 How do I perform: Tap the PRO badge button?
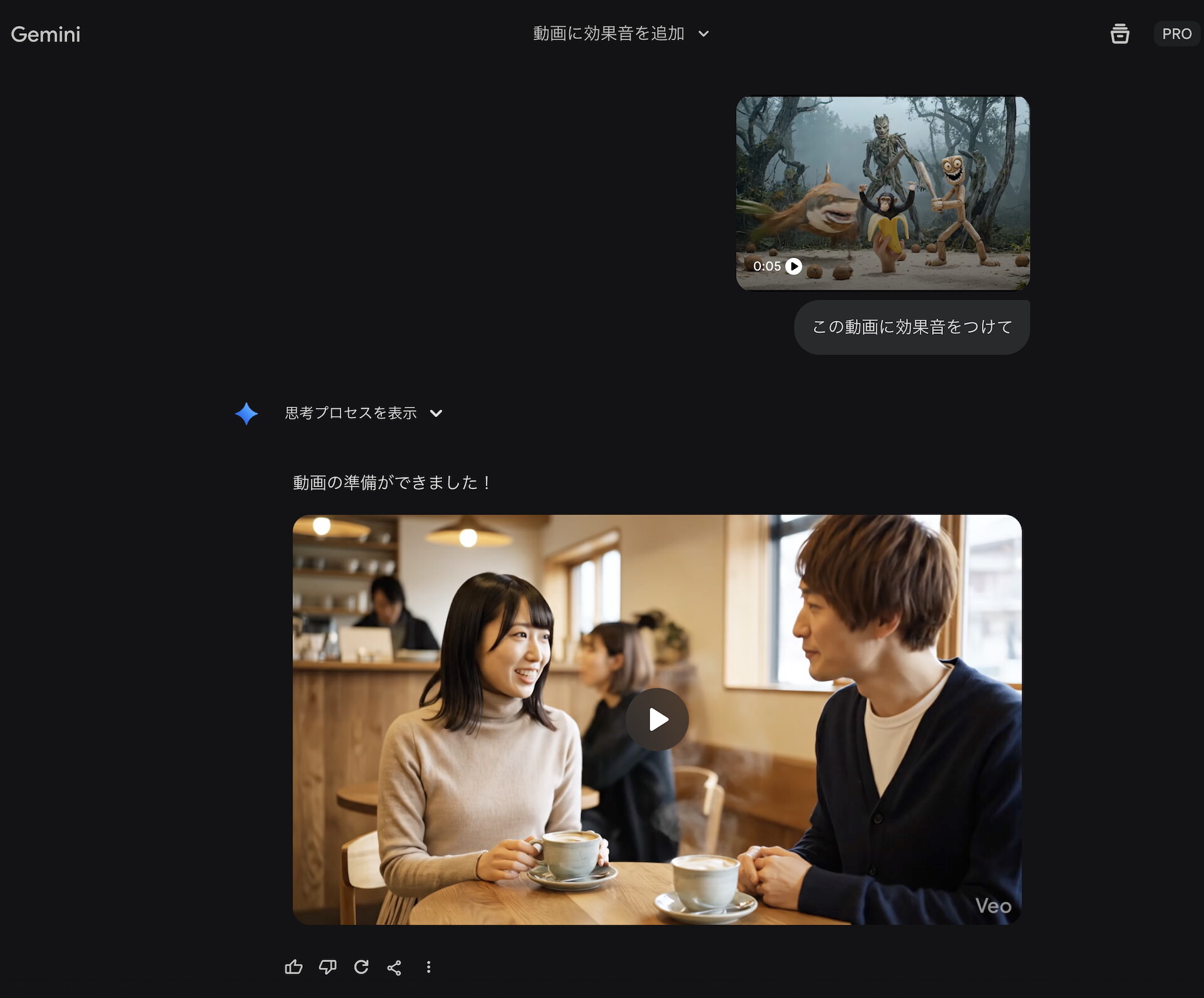(1176, 34)
